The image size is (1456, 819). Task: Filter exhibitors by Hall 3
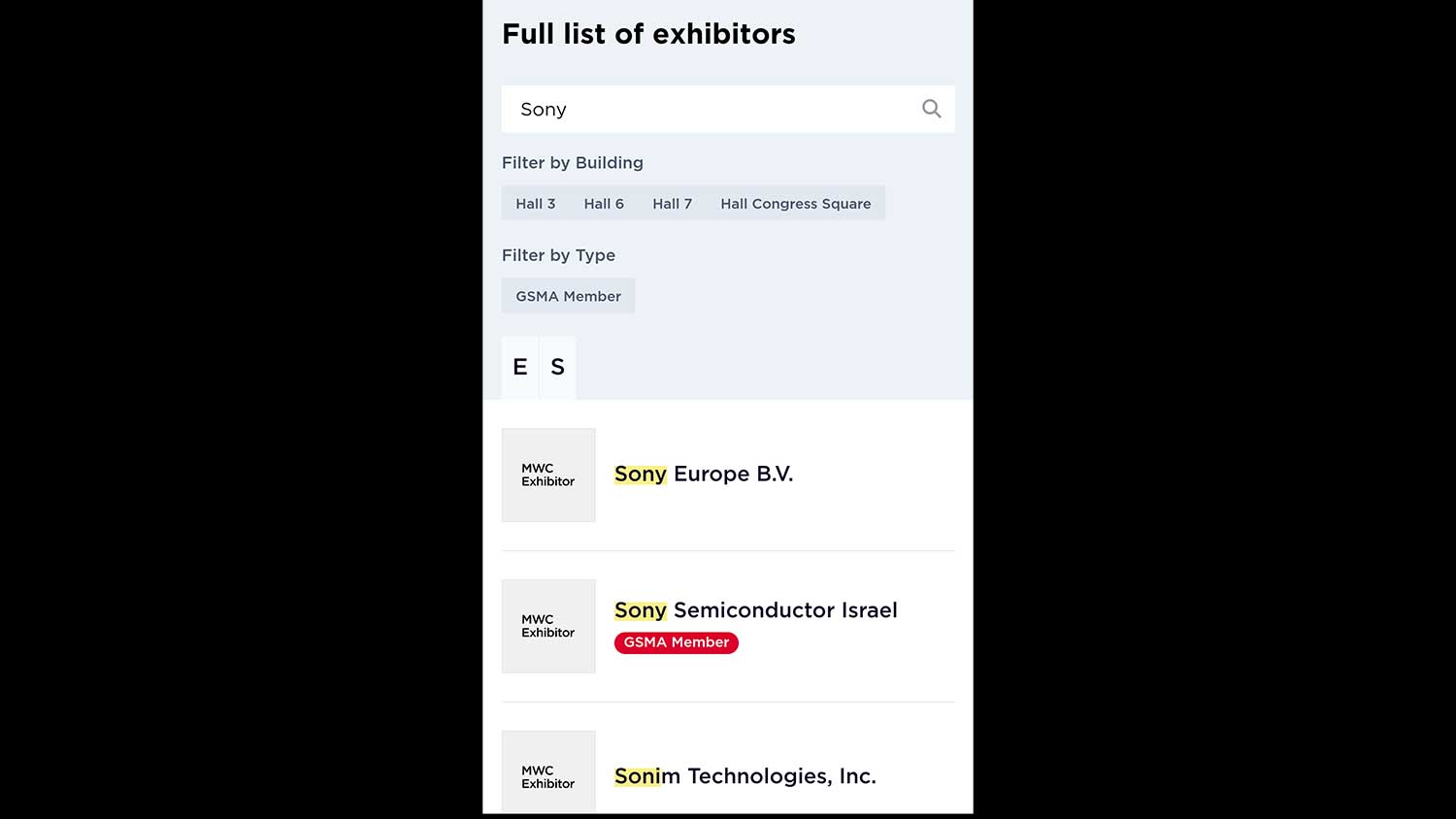(x=535, y=204)
